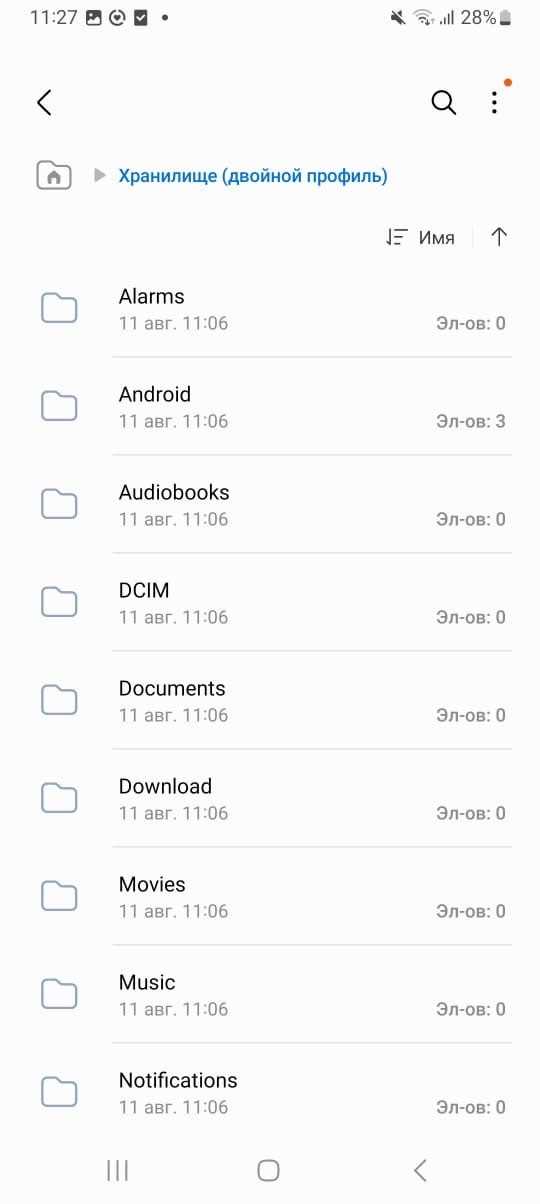Tap the home folder breadcrumb icon

54,176
